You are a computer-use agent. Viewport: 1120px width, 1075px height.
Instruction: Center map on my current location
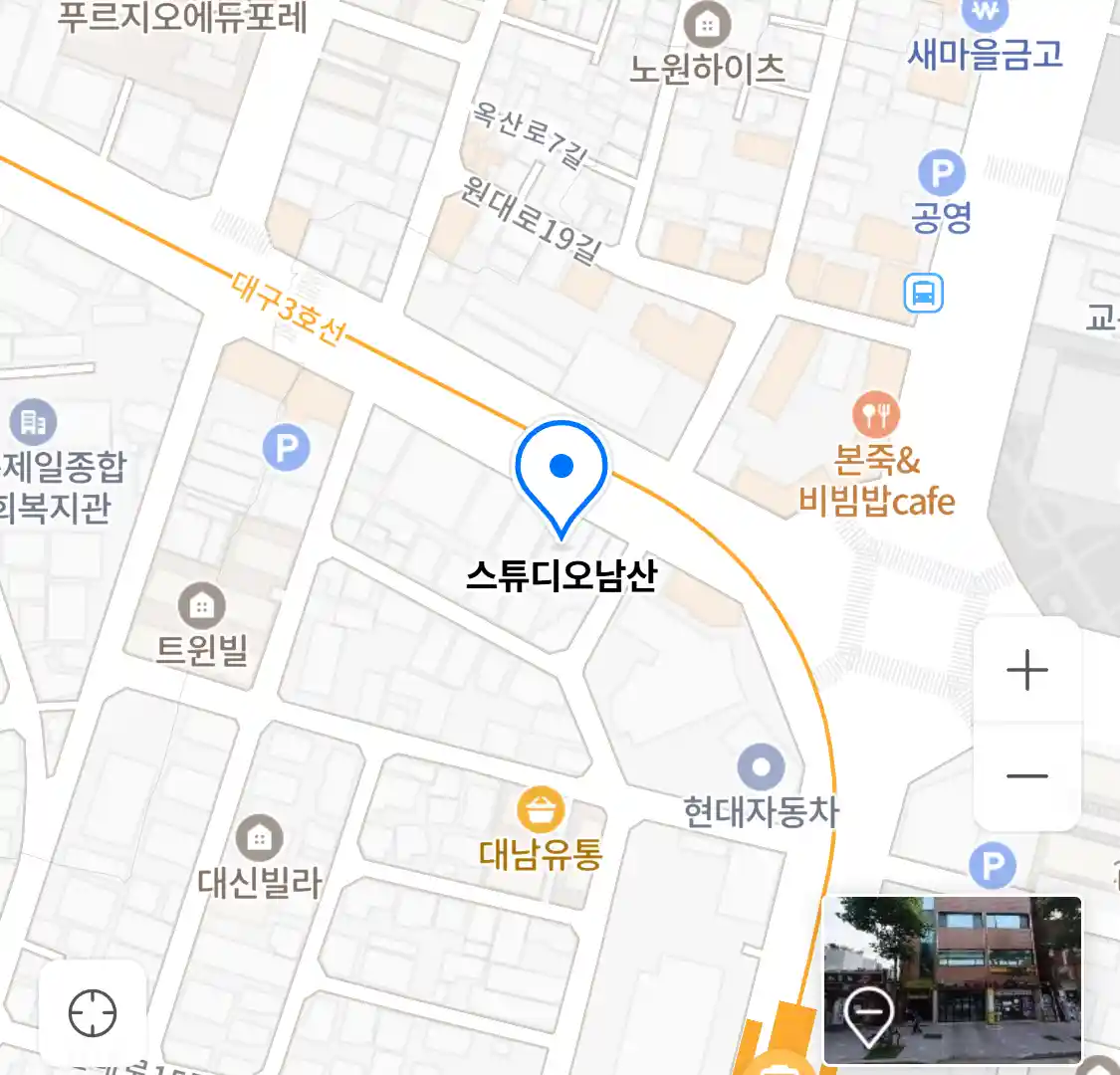pyautogui.click(x=93, y=1013)
